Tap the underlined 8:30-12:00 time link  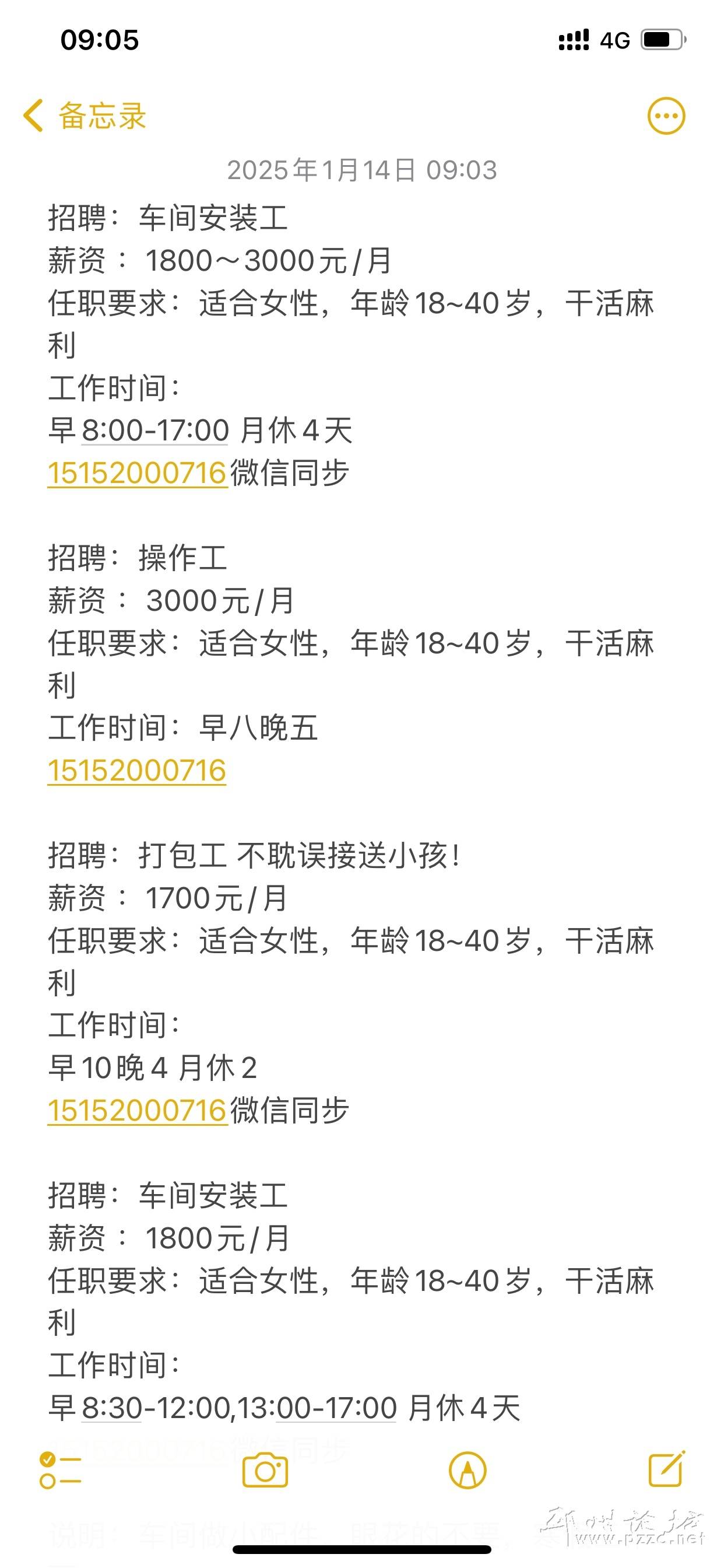pyautogui.click(x=156, y=1408)
